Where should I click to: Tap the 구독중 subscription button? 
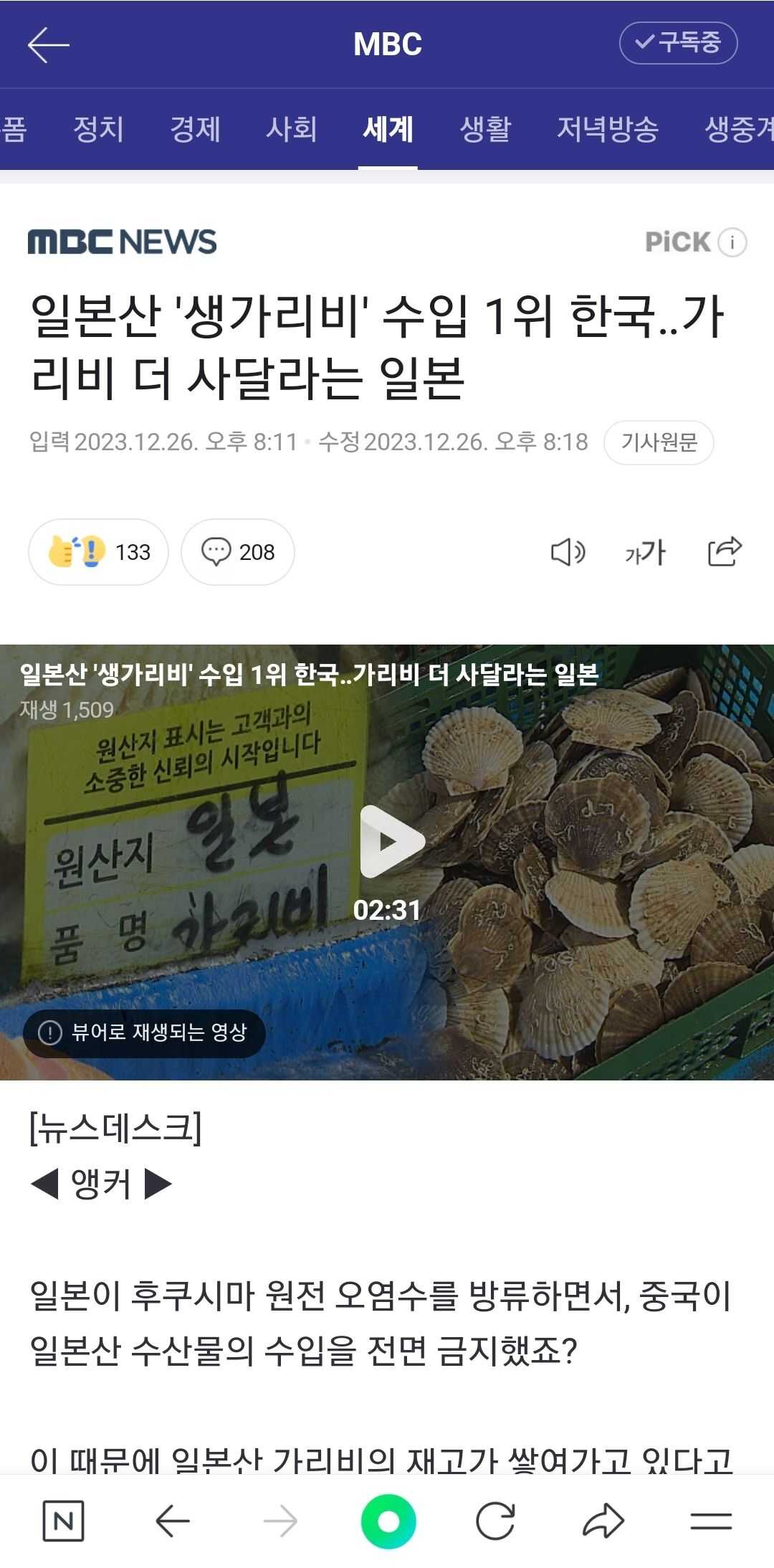point(677,43)
